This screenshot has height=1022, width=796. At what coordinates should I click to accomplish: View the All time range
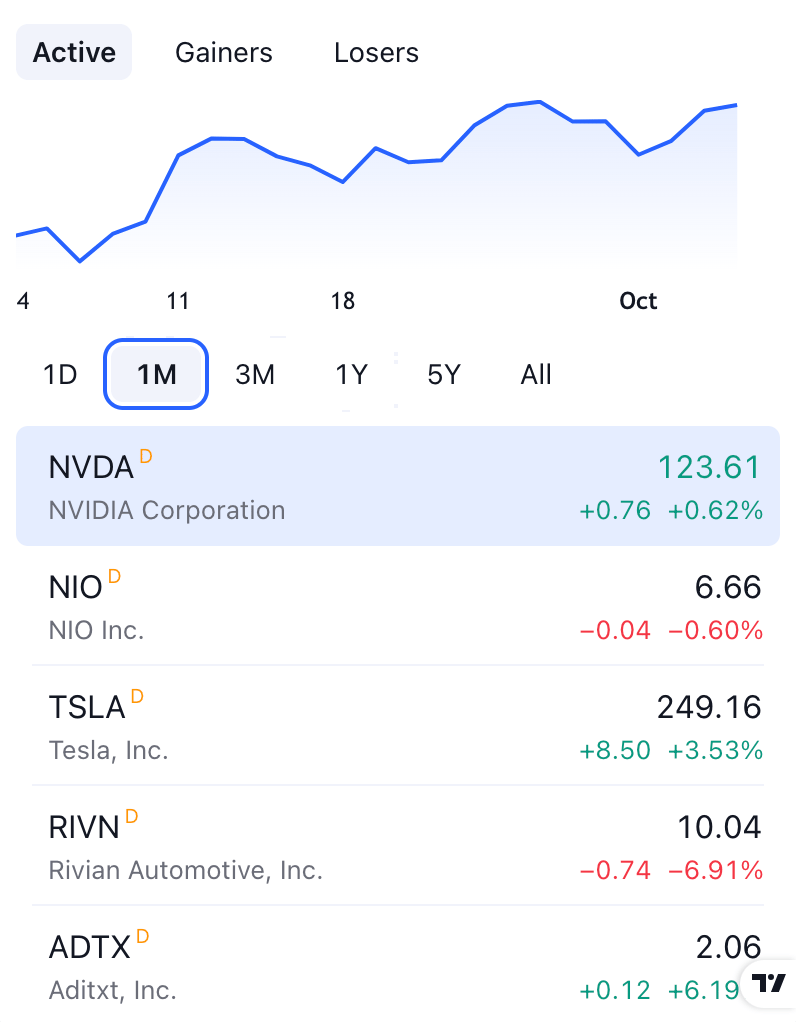point(536,375)
